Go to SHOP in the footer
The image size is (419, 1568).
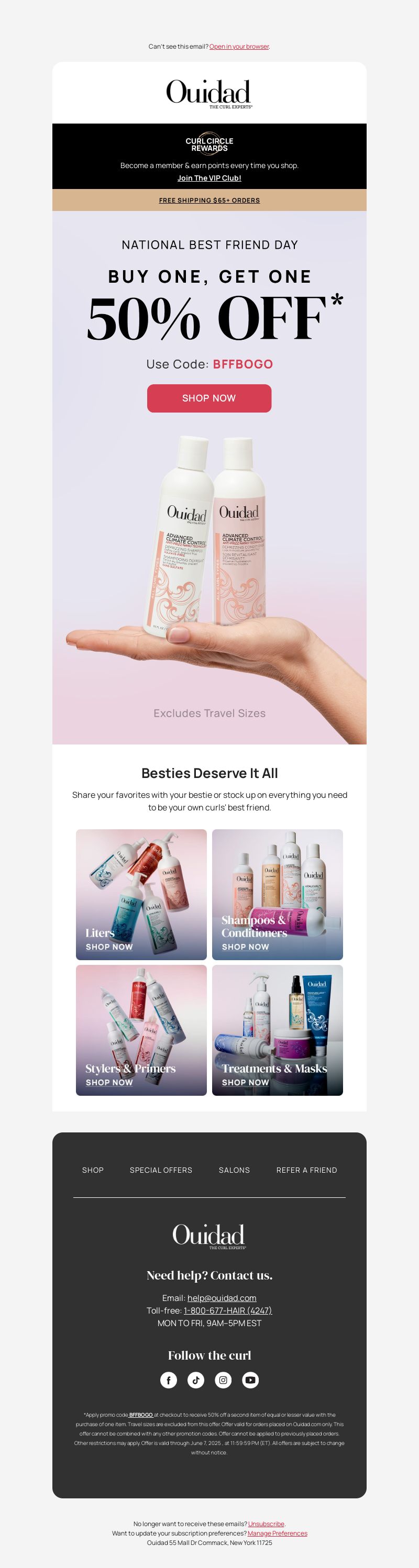tap(93, 1170)
